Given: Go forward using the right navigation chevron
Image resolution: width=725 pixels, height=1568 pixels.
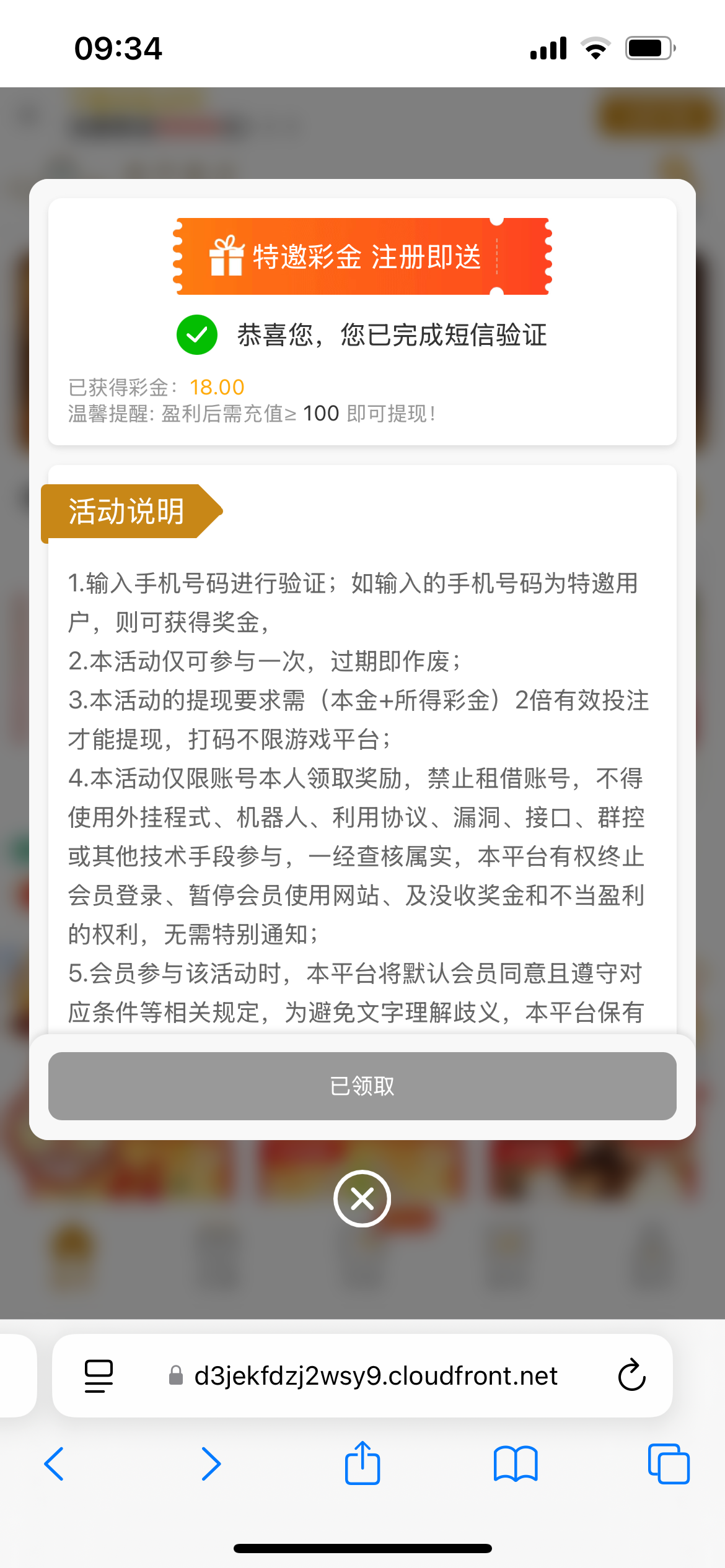Looking at the screenshot, I should 210,1463.
